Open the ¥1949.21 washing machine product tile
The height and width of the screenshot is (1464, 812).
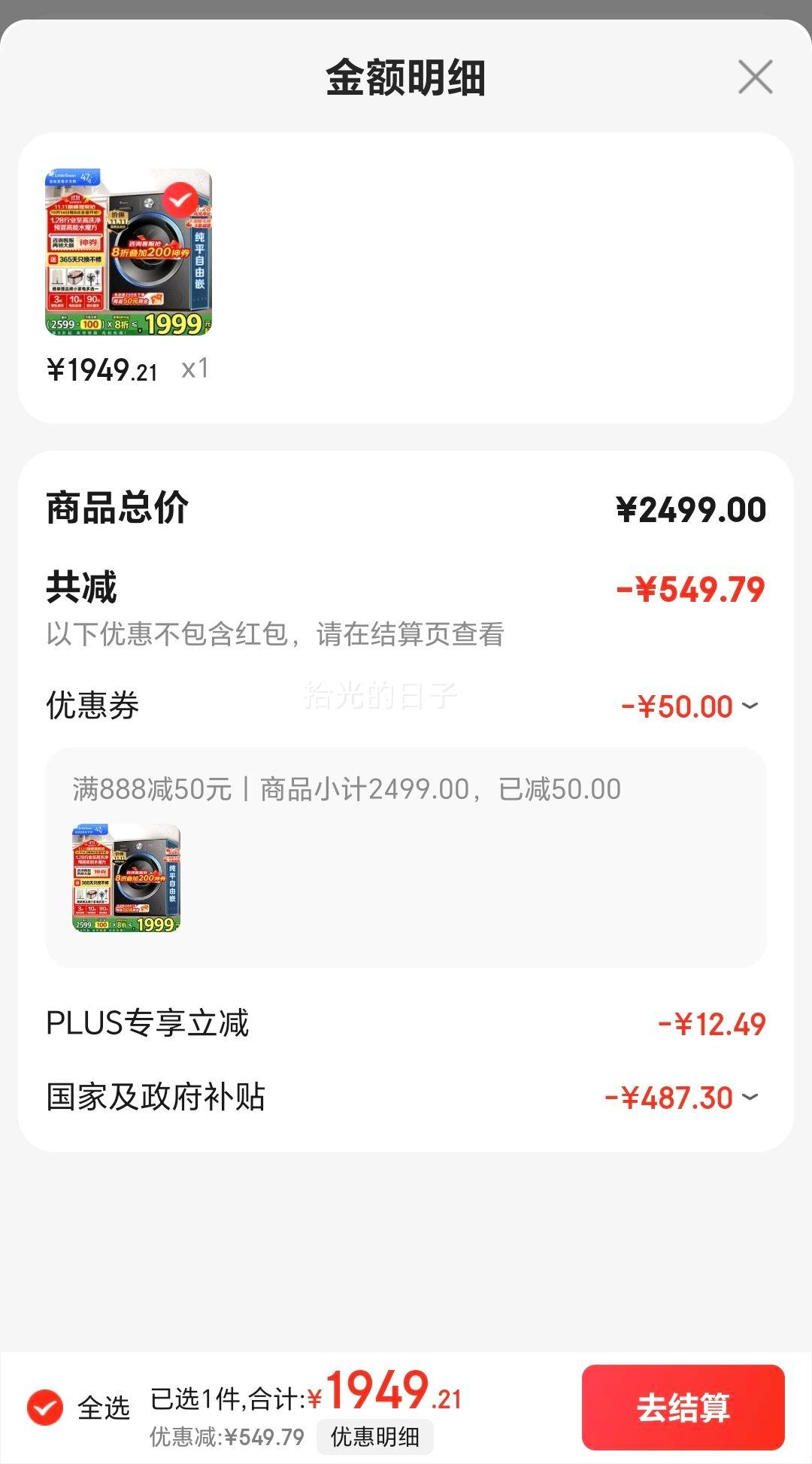click(x=129, y=252)
